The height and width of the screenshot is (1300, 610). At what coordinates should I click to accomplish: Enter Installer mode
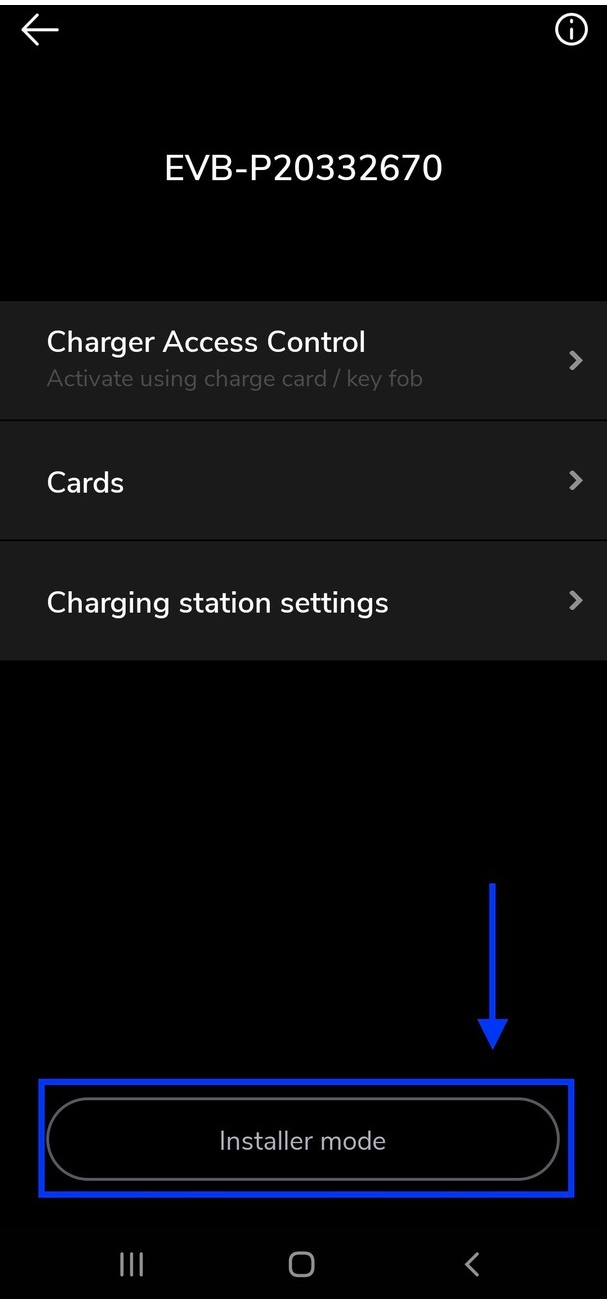click(x=303, y=1140)
